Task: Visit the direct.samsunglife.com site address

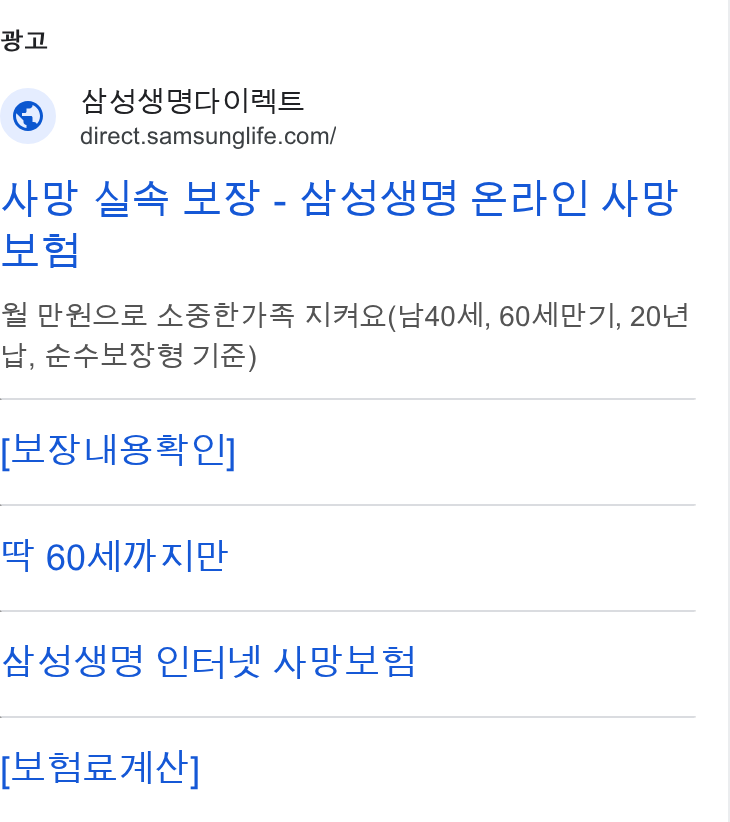Action: tap(208, 136)
